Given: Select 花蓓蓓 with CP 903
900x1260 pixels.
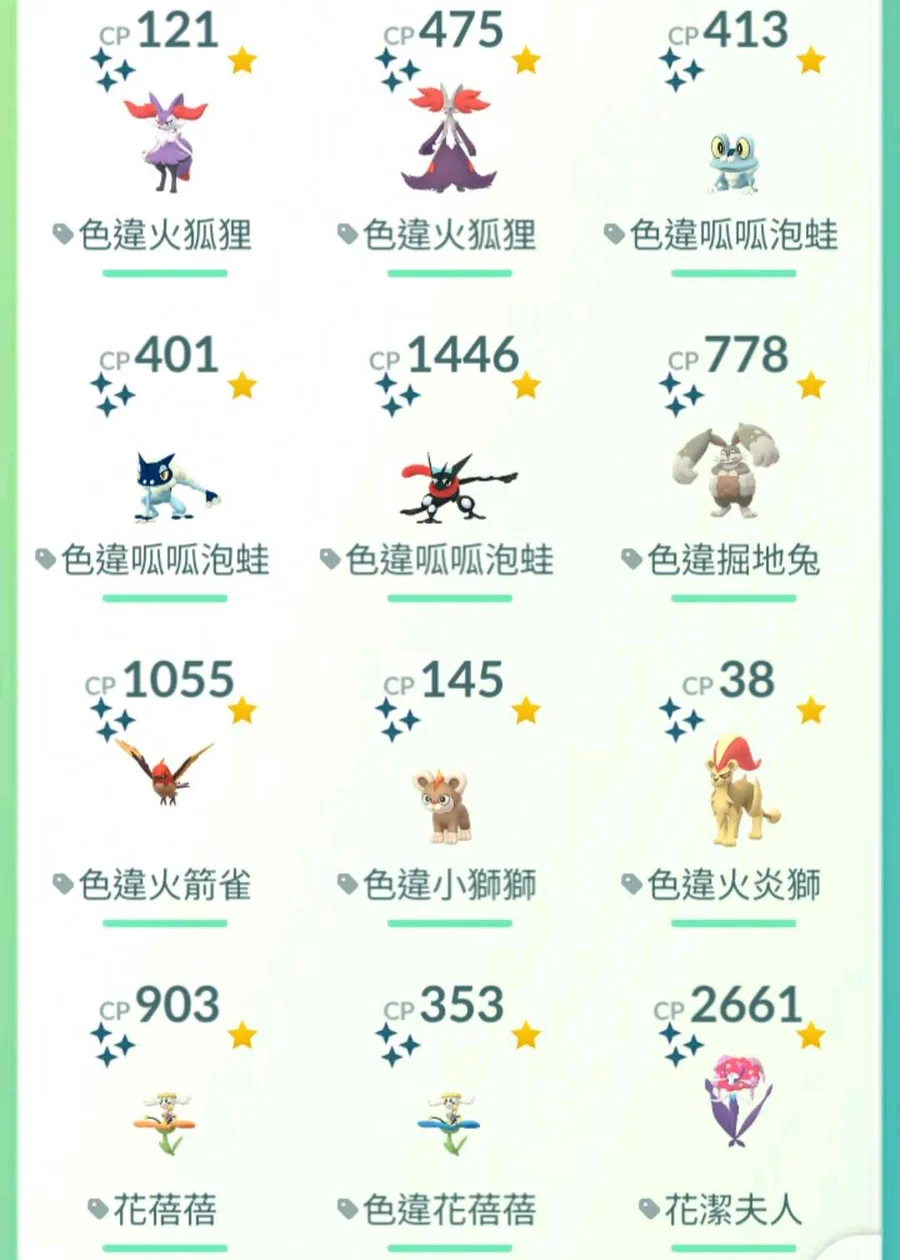Looking at the screenshot, I should pyautogui.click(x=163, y=1120).
